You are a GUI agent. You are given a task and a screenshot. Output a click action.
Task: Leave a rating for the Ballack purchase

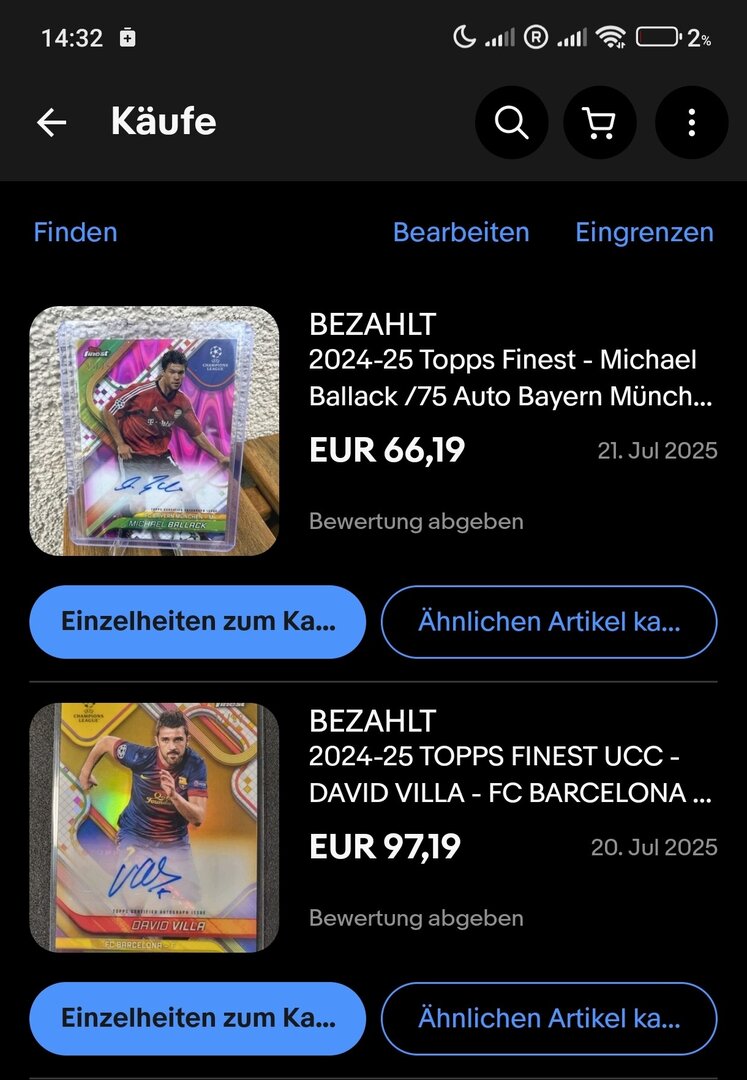click(x=416, y=521)
